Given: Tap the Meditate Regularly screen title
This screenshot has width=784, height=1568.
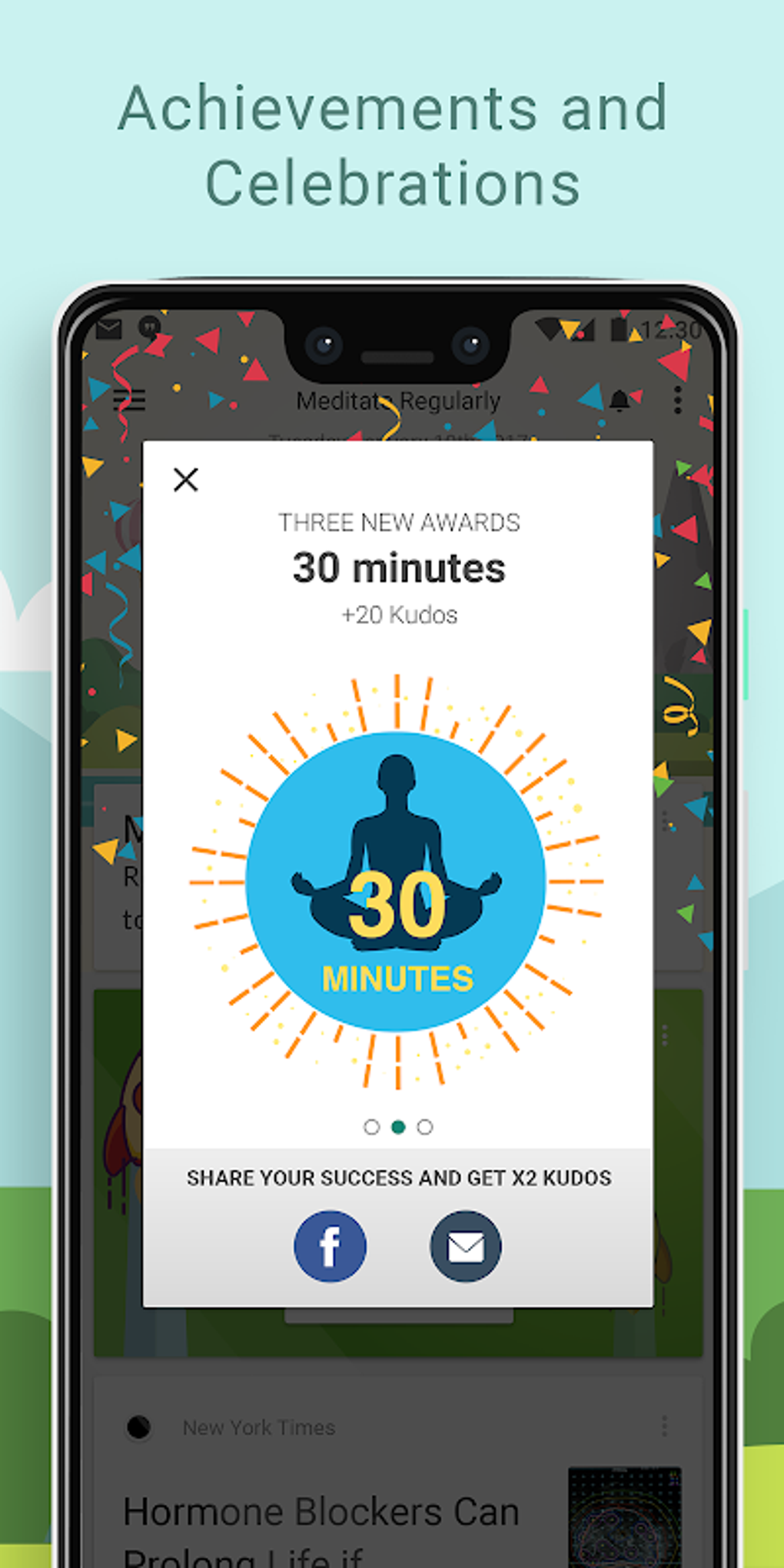Looking at the screenshot, I should pyautogui.click(x=399, y=400).
